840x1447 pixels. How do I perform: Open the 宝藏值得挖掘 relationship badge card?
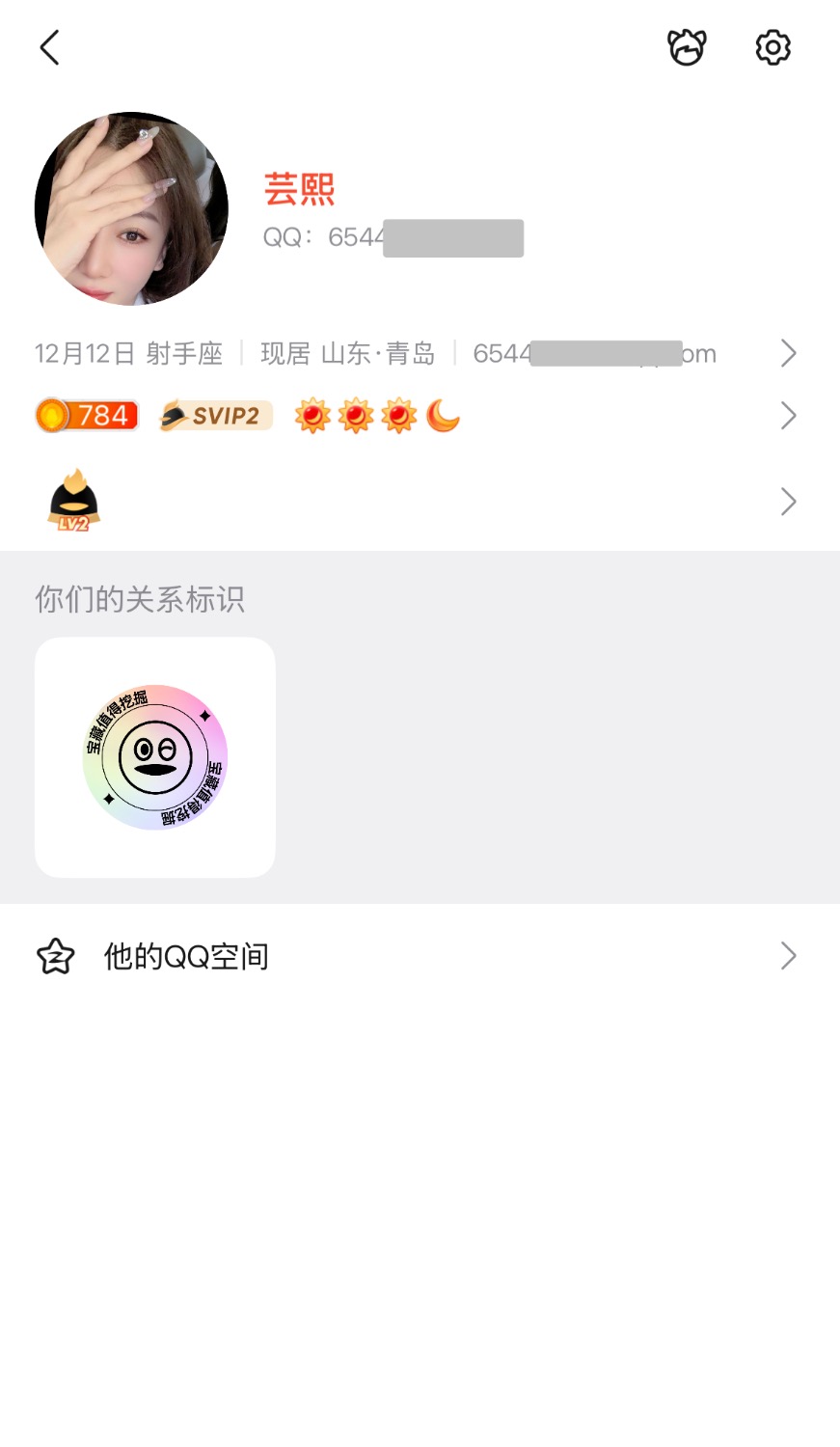coord(155,757)
